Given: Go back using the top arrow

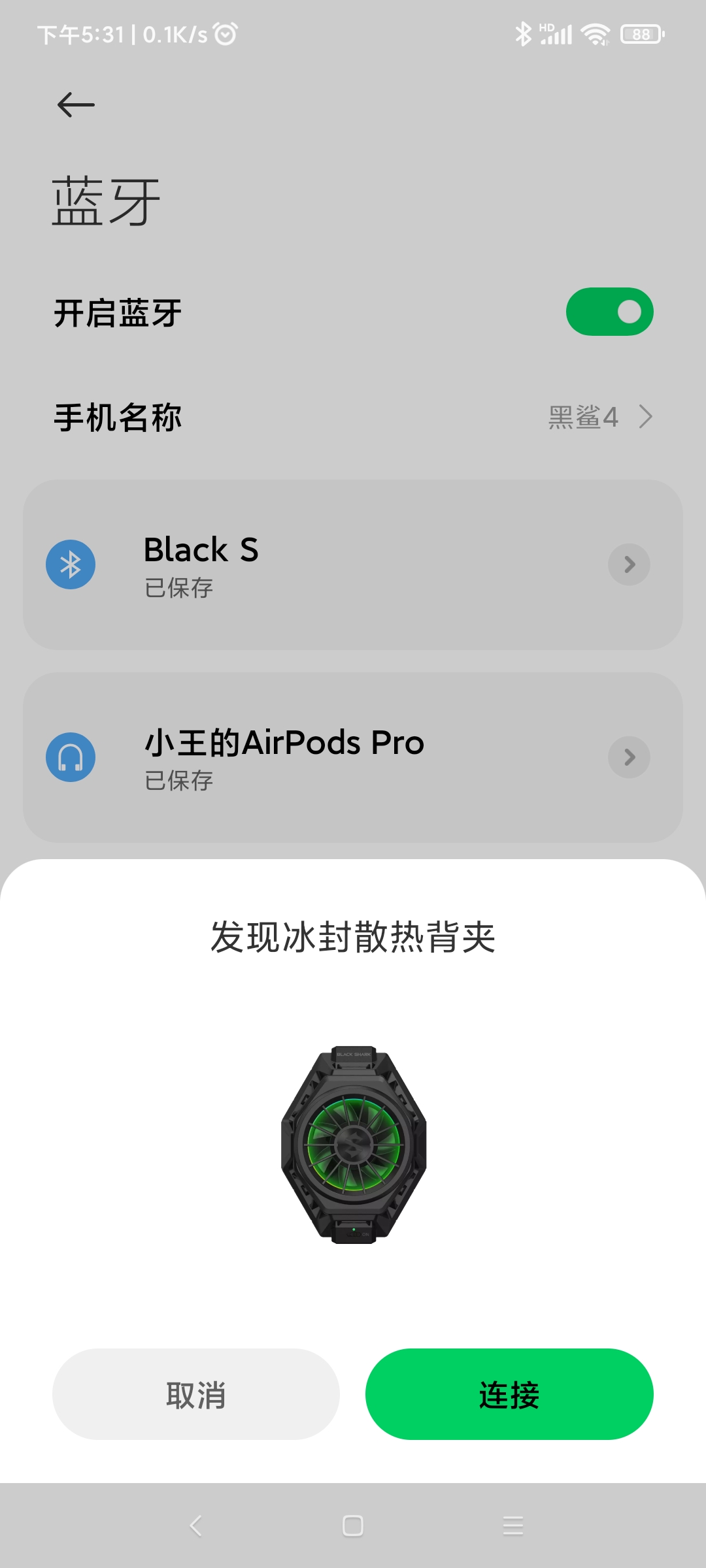Looking at the screenshot, I should 76,105.
